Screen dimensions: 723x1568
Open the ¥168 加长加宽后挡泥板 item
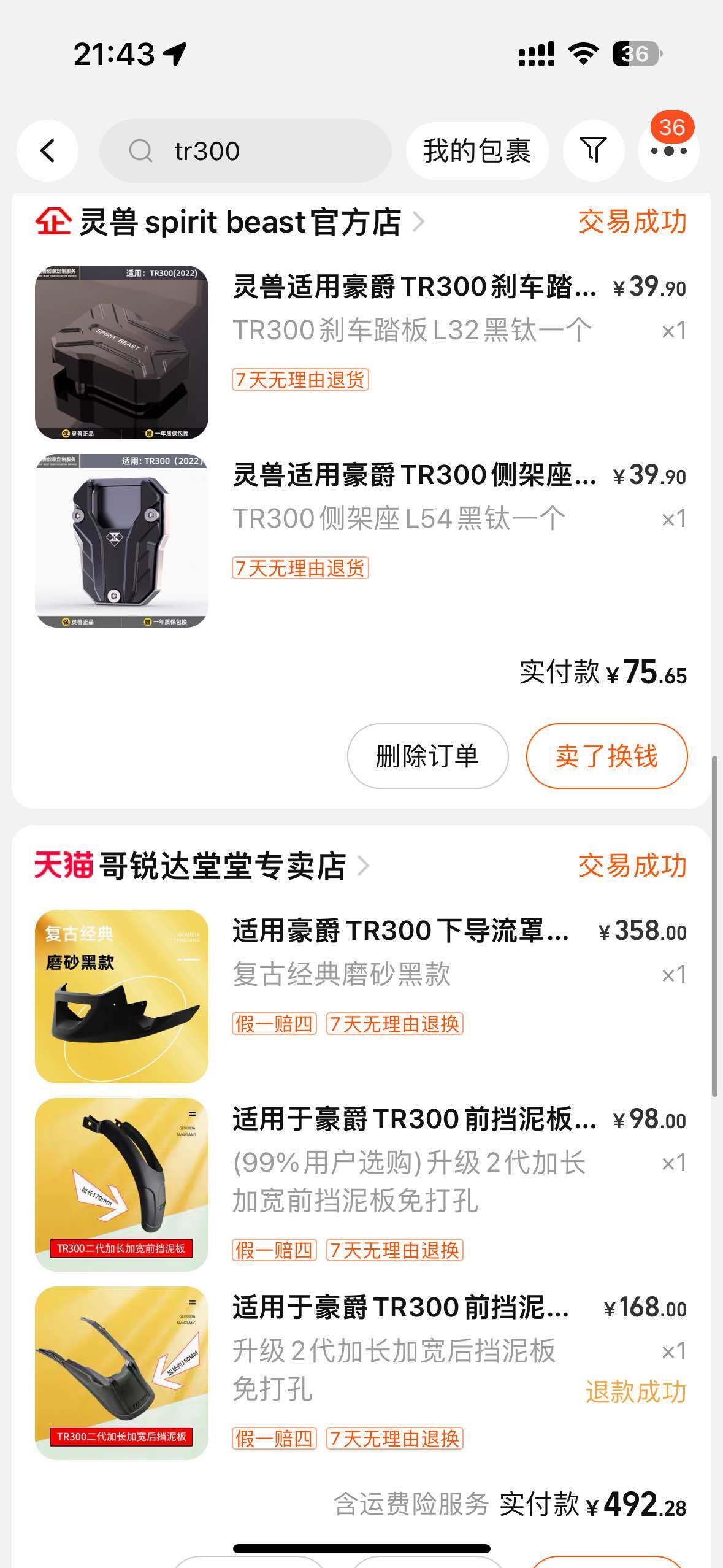pyautogui.click(x=361, y=1373)
